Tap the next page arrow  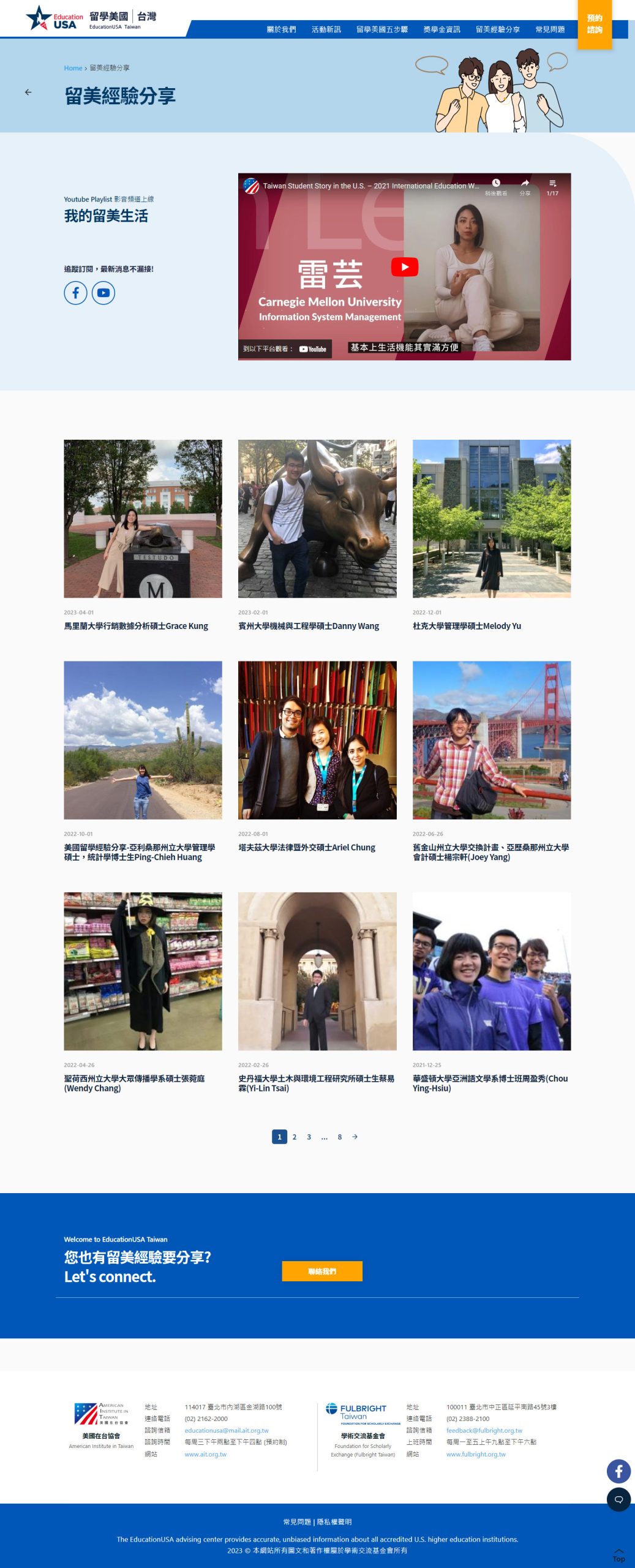(x=355, y=1137)
